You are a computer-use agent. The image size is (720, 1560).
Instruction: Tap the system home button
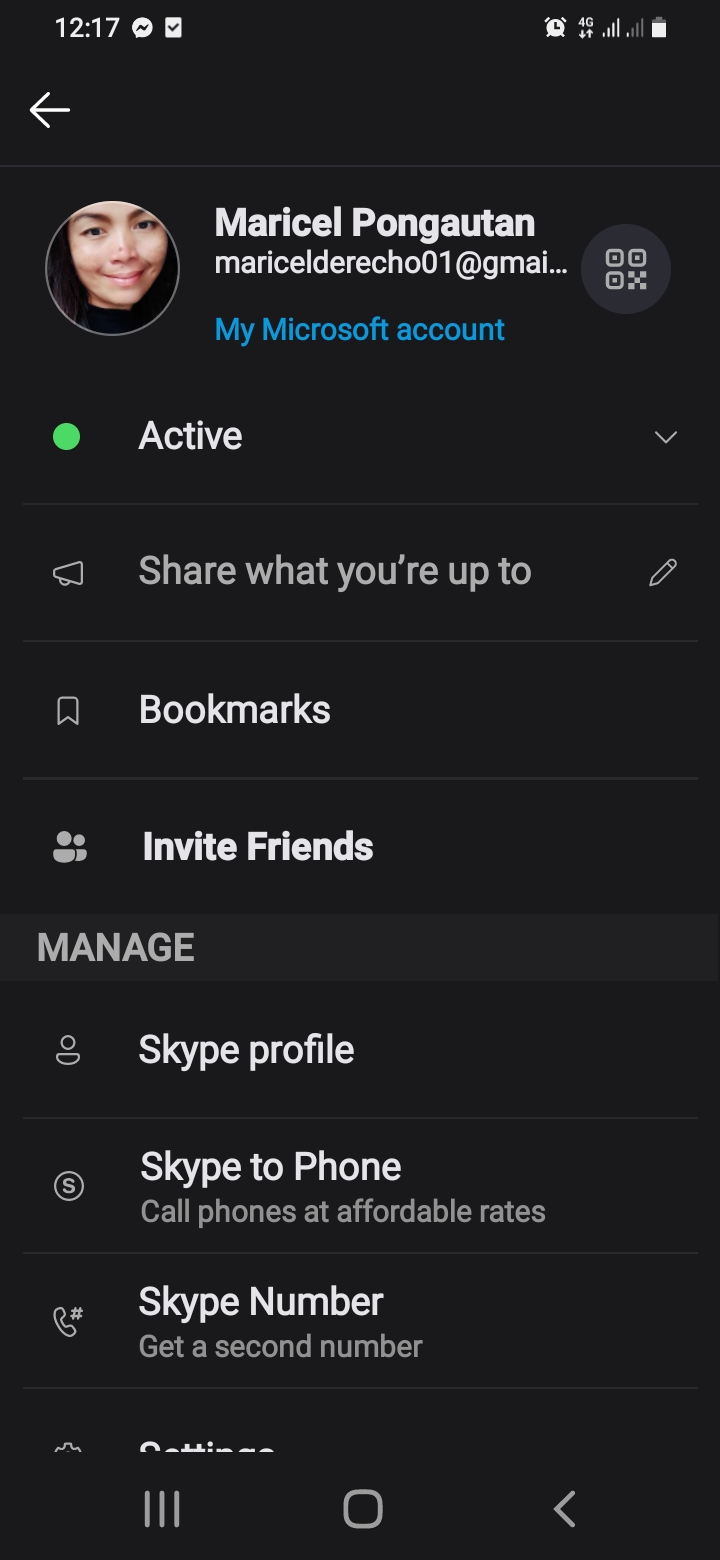[362, 1508]
